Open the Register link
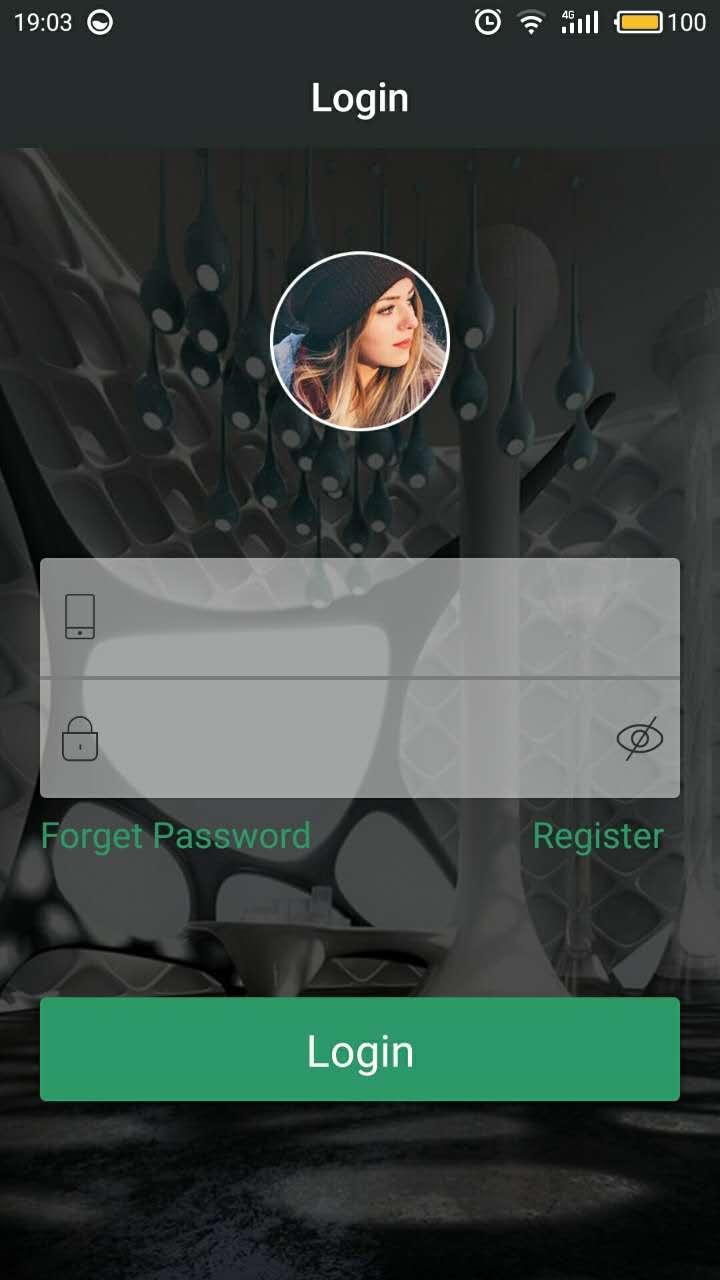720x1280 pixels. (x=598, y=836)
